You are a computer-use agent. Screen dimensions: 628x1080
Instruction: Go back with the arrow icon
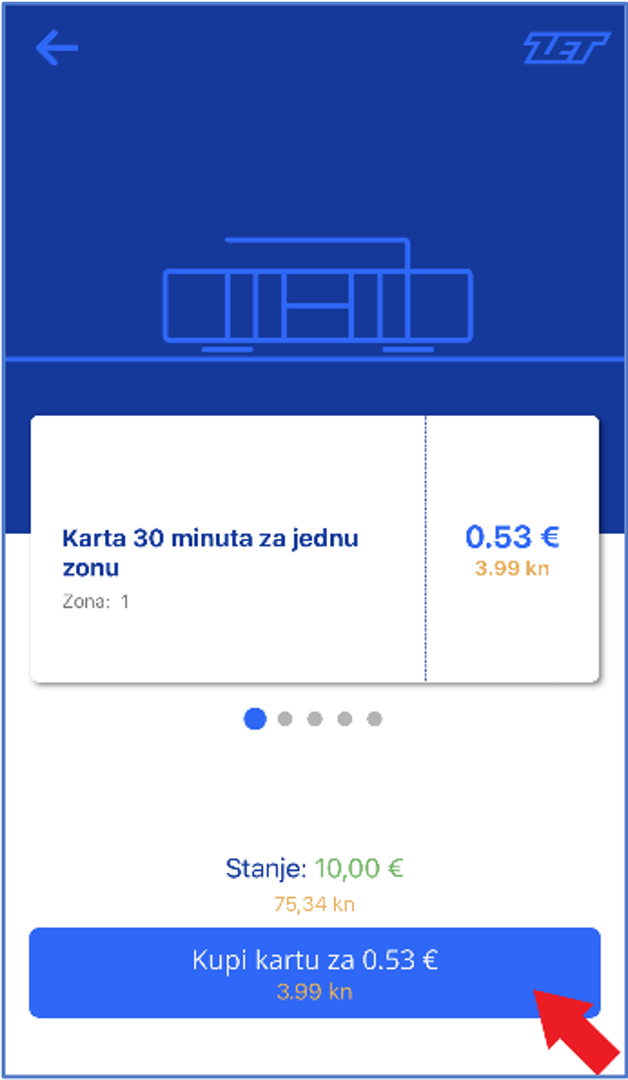tap(57, 48)
